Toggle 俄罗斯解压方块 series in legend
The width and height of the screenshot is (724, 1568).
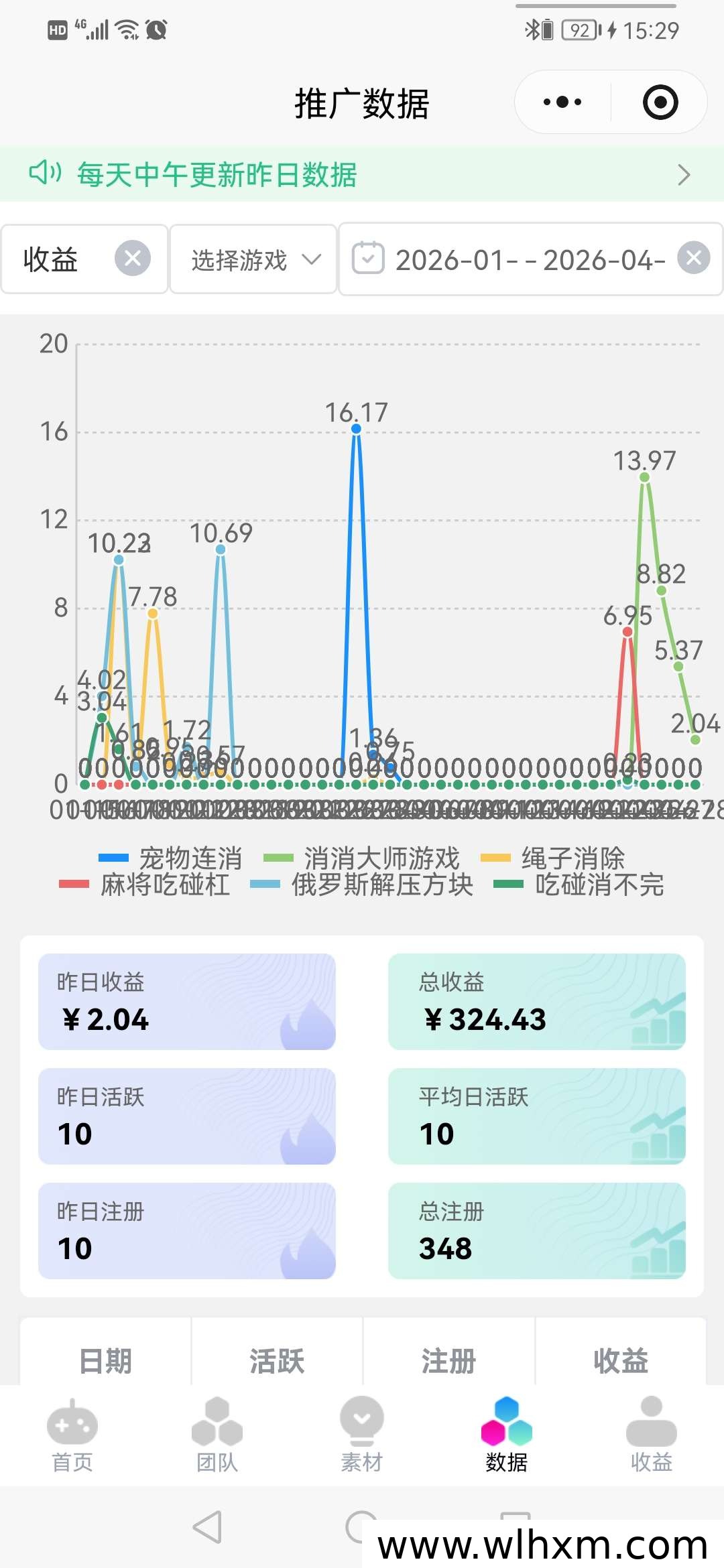pyautogui.click(x=362, y=885)
